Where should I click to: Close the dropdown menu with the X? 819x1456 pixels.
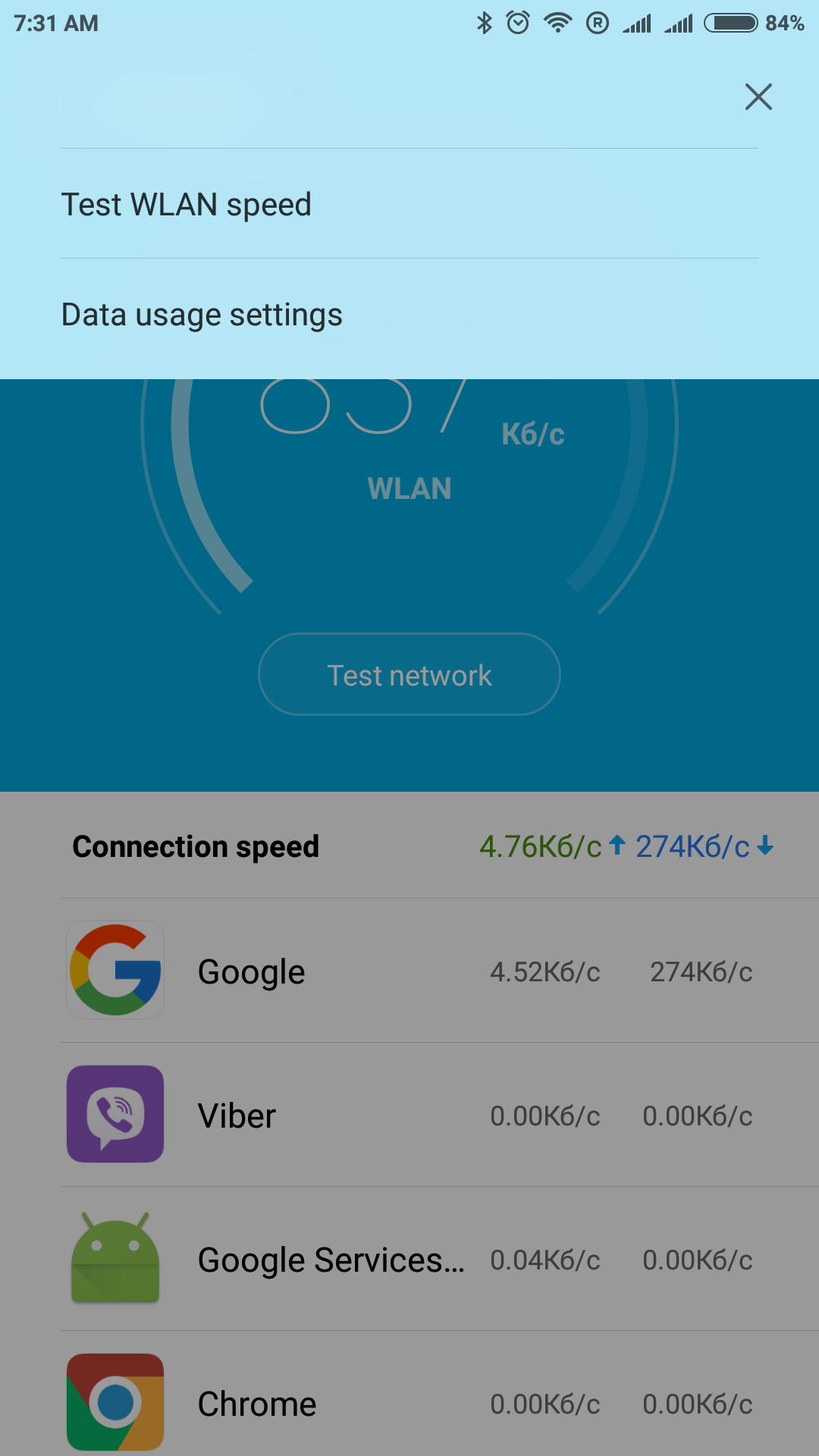click(758, 97)
